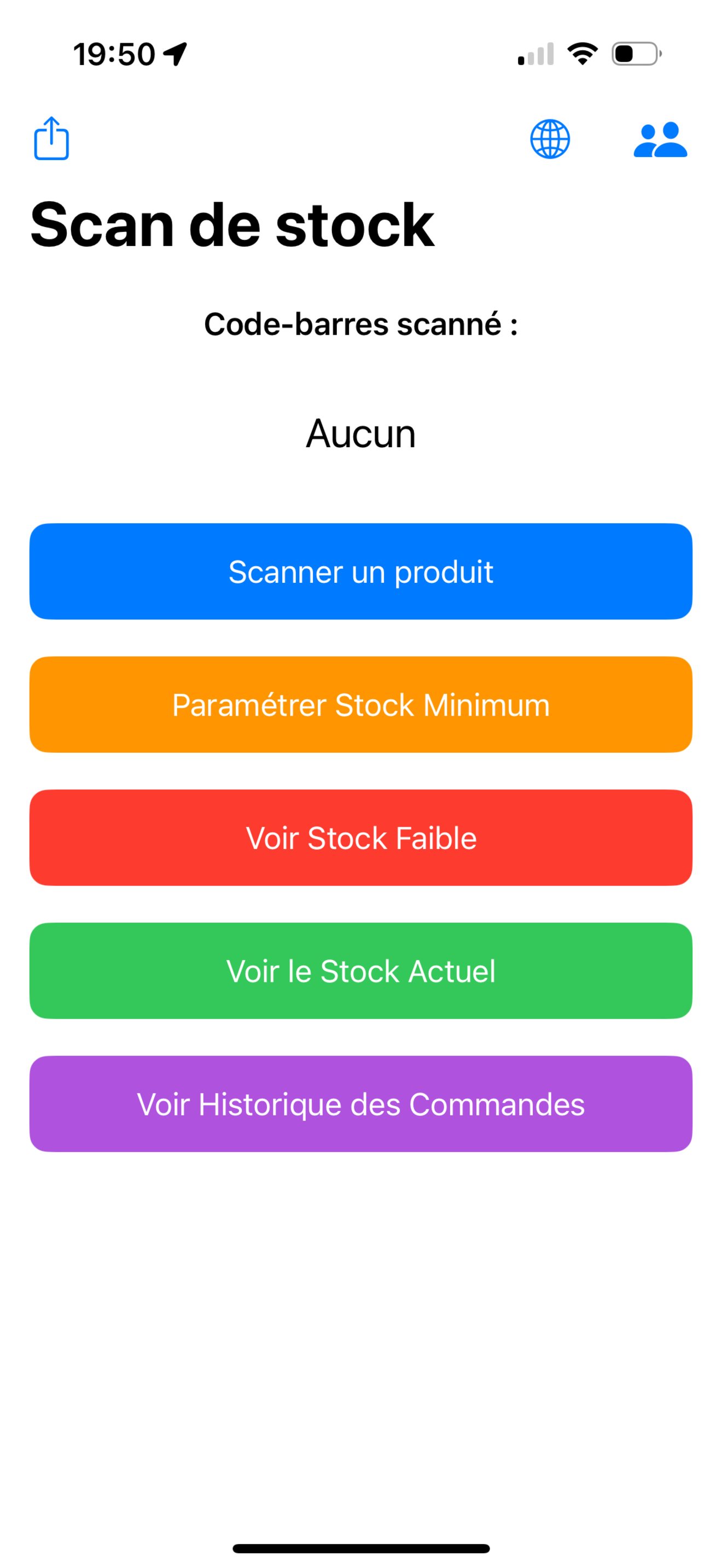This screenshot has height=1568, width=722.
Task: View Voir Historique des Commandes
Action: tap(360, 1104)
